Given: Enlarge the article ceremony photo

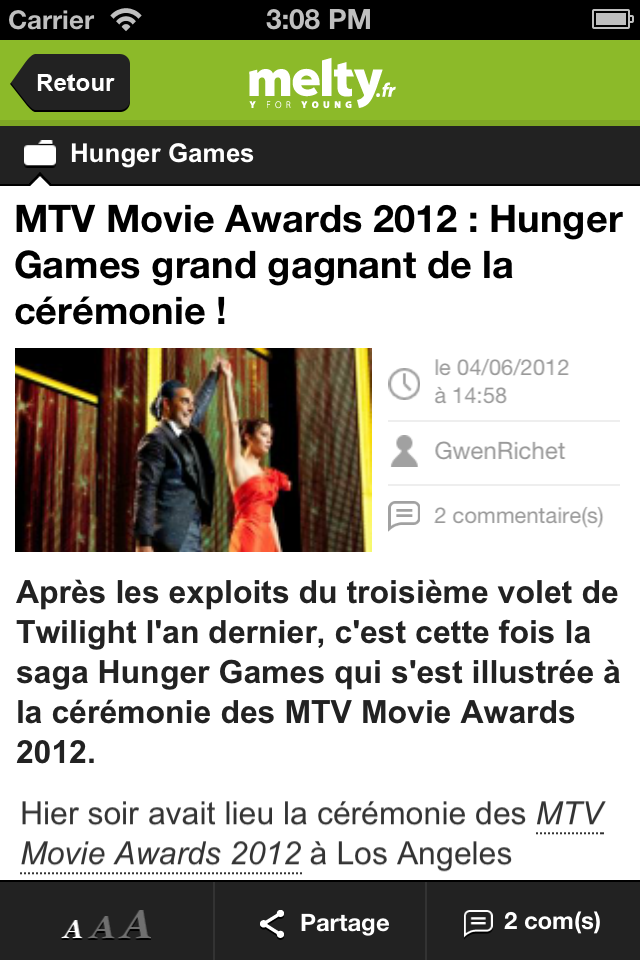Looking at the screenshot, I should tap(193, 449).
